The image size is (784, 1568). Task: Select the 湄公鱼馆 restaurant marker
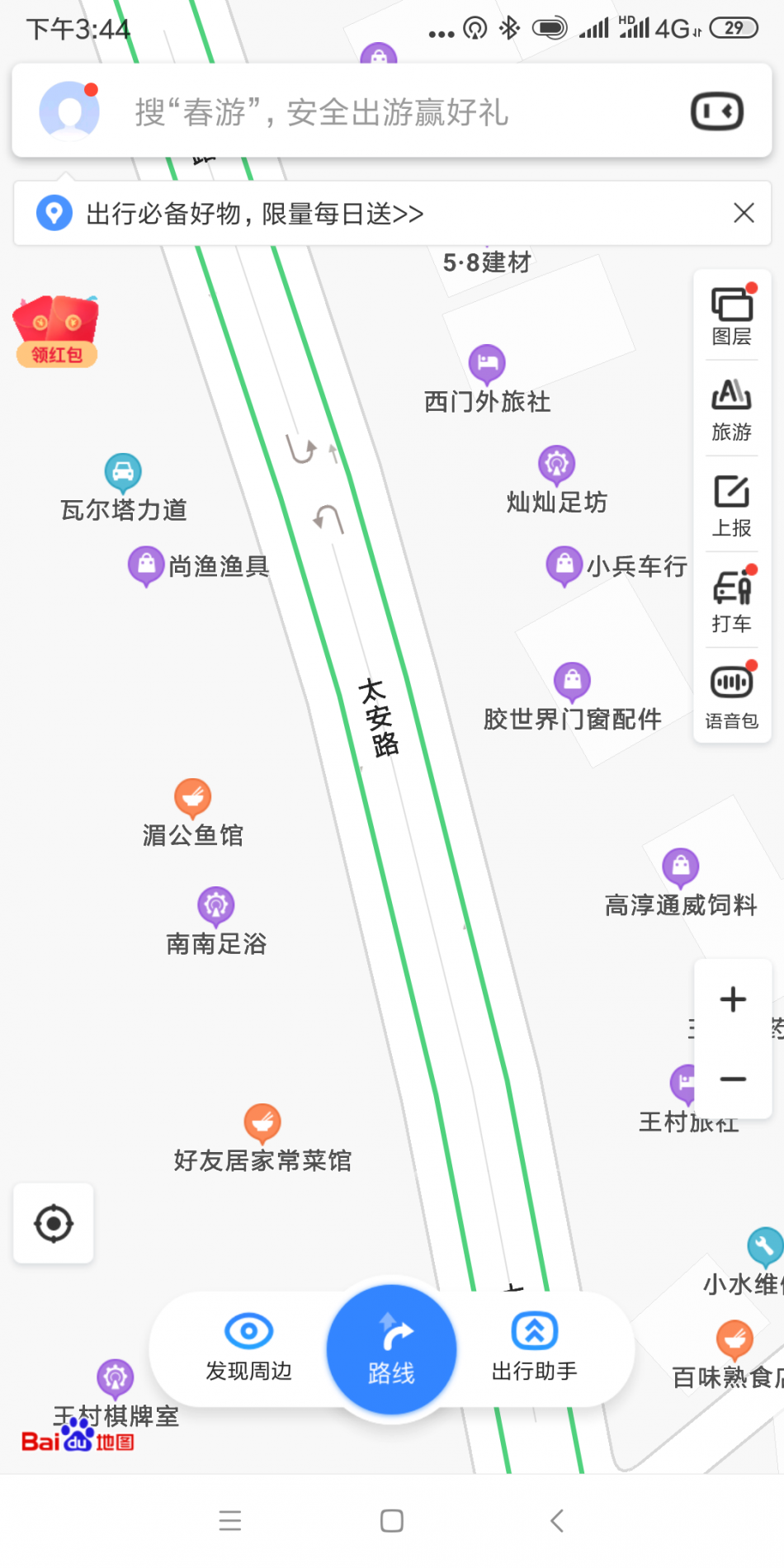[x=192, y=797]
